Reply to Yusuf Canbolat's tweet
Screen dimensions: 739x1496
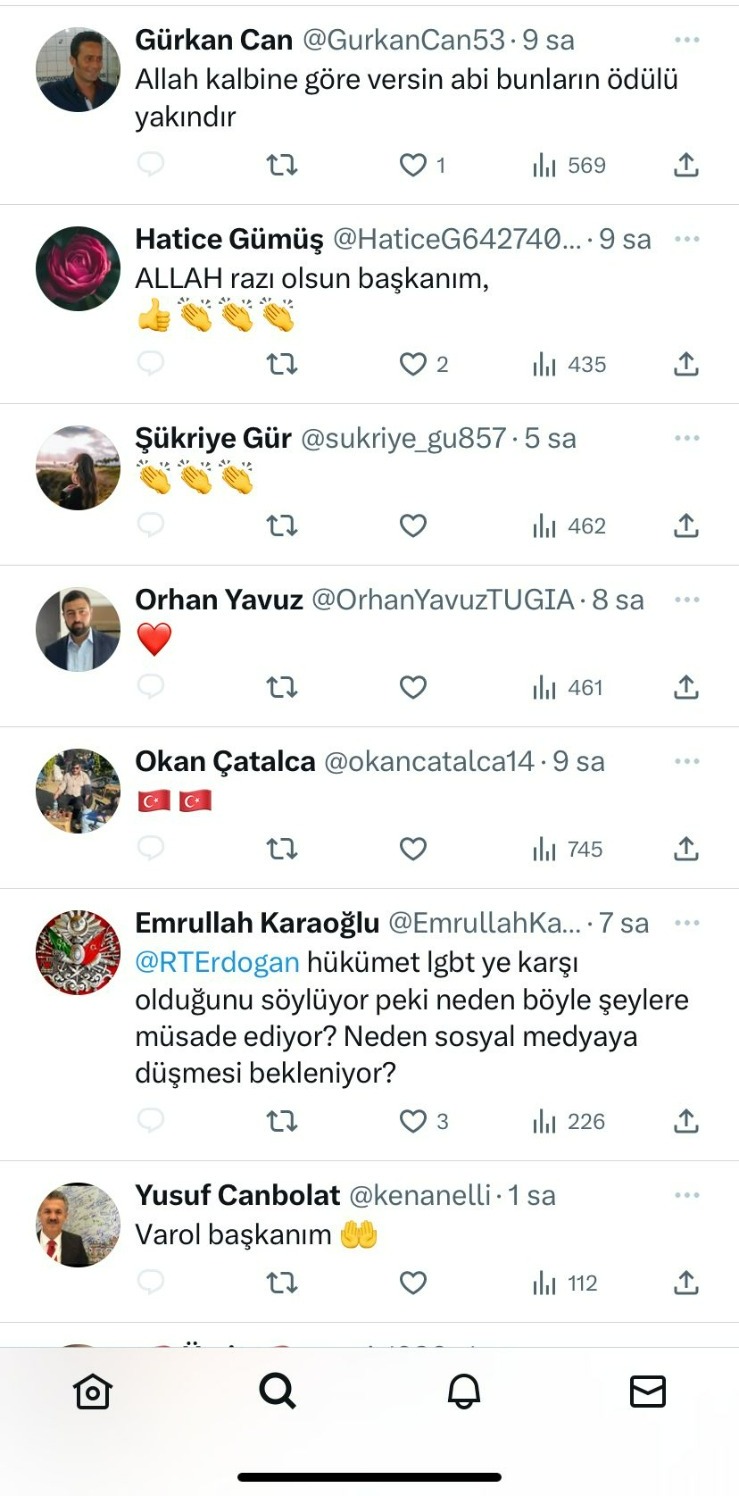coord(150,1283)
